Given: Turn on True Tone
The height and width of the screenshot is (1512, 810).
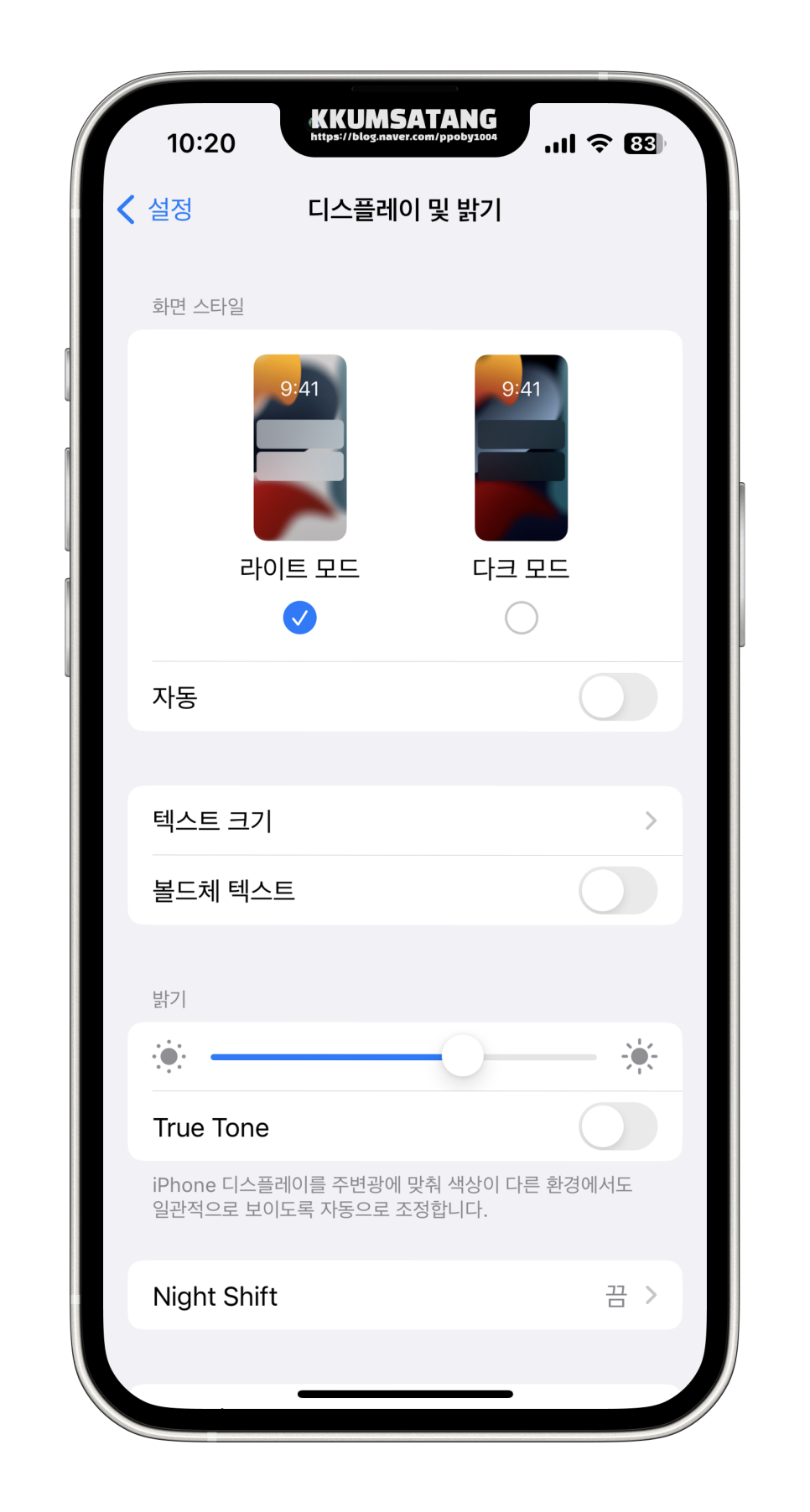Looking at the screenshot, I should pos(618,1126).
